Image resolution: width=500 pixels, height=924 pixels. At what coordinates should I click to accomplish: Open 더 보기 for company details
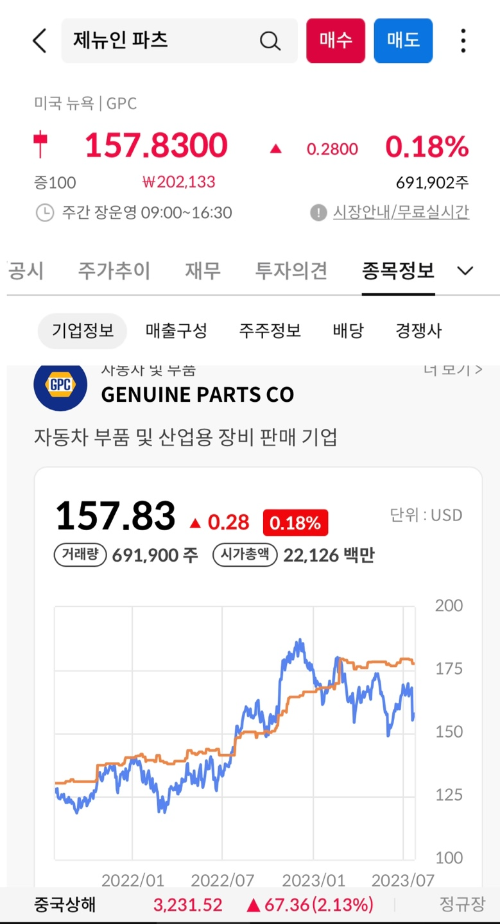[453, 370]
